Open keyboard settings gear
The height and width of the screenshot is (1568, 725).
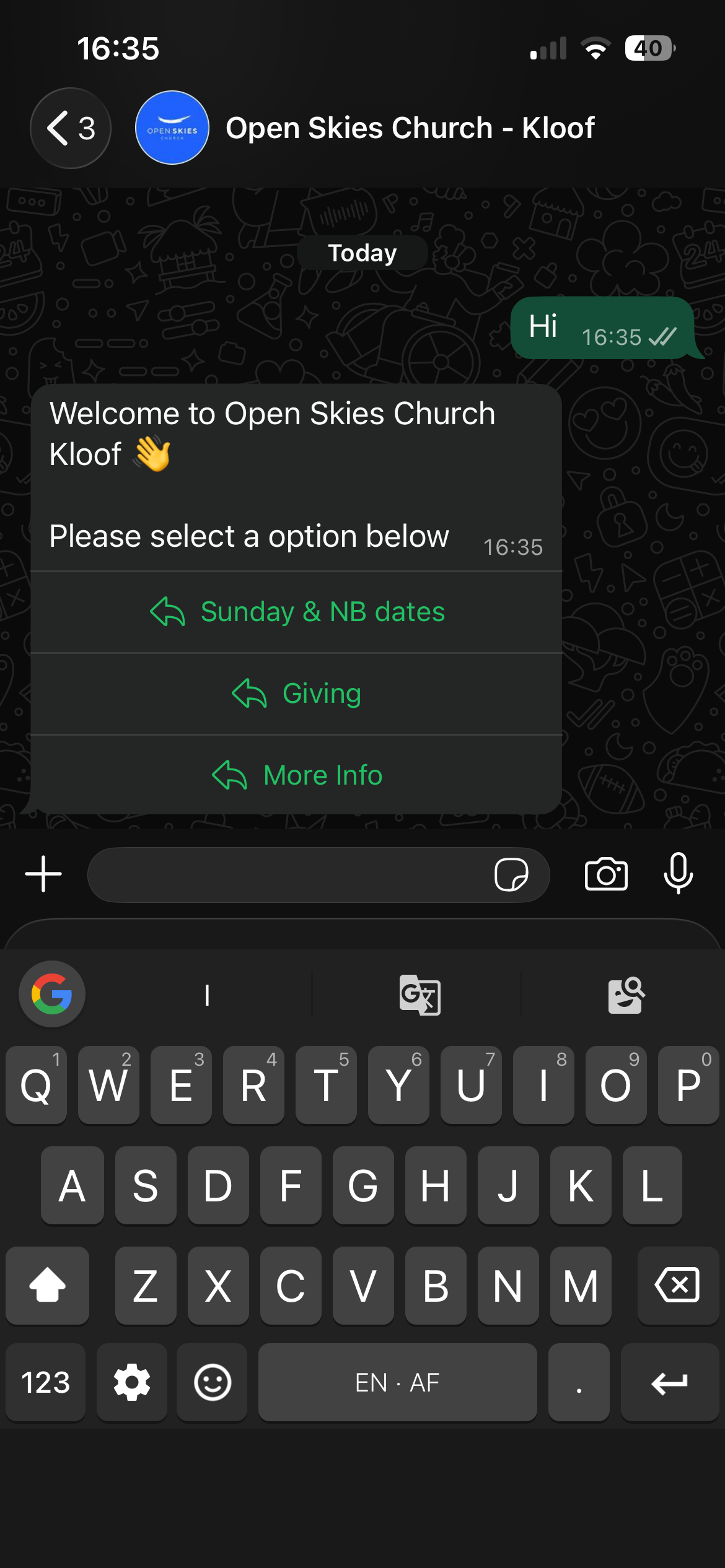coord(132,1382)
